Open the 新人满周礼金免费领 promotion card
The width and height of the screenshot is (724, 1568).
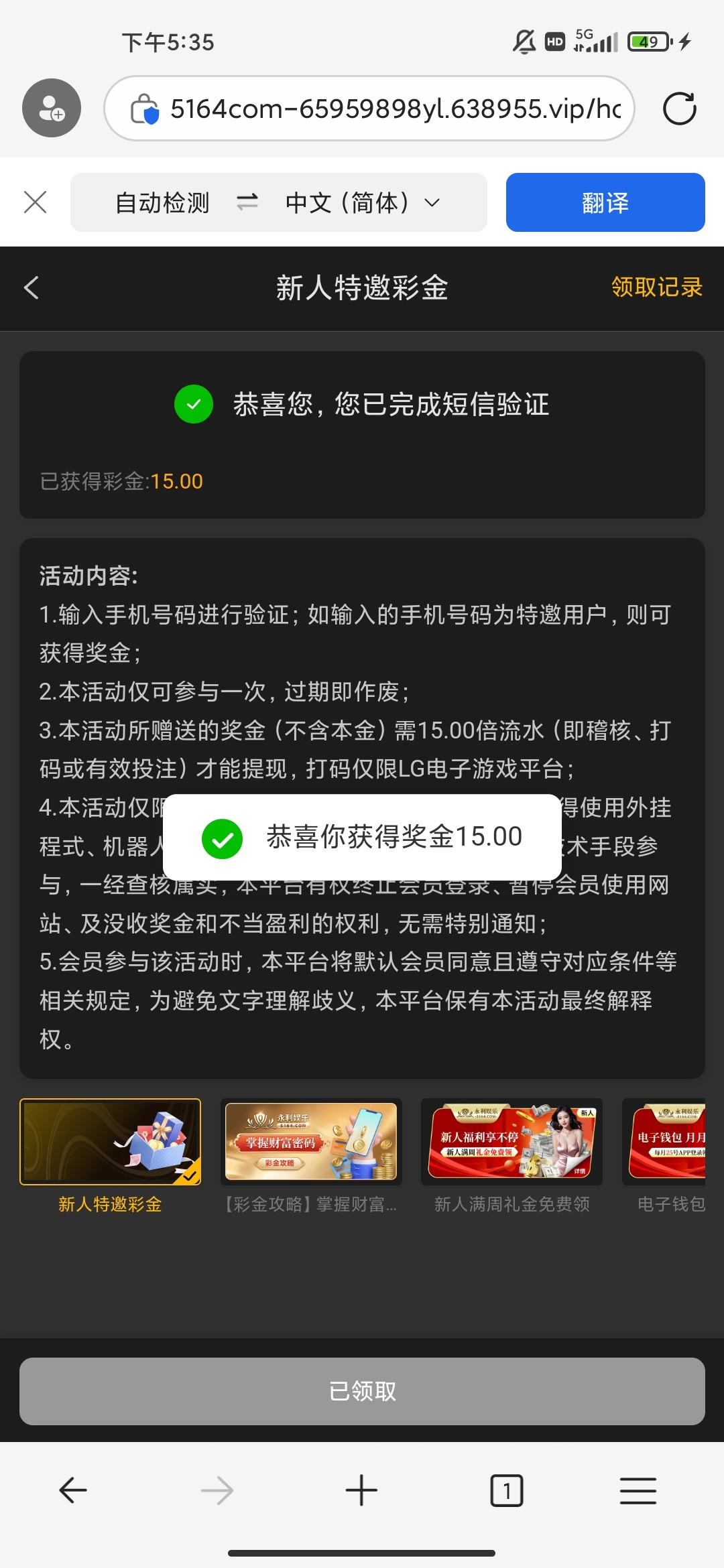point(511,1142)
